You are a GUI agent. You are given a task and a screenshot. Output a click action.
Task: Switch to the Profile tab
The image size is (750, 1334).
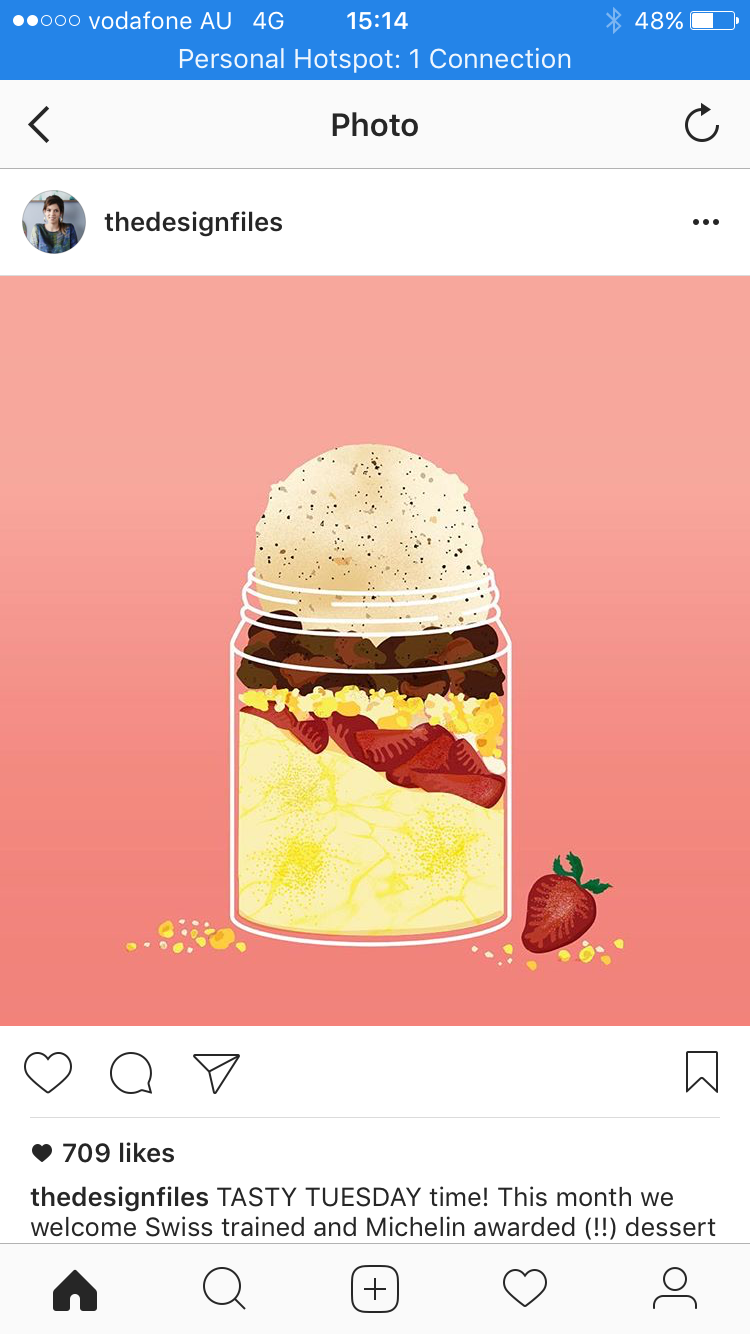[675, 1289]
